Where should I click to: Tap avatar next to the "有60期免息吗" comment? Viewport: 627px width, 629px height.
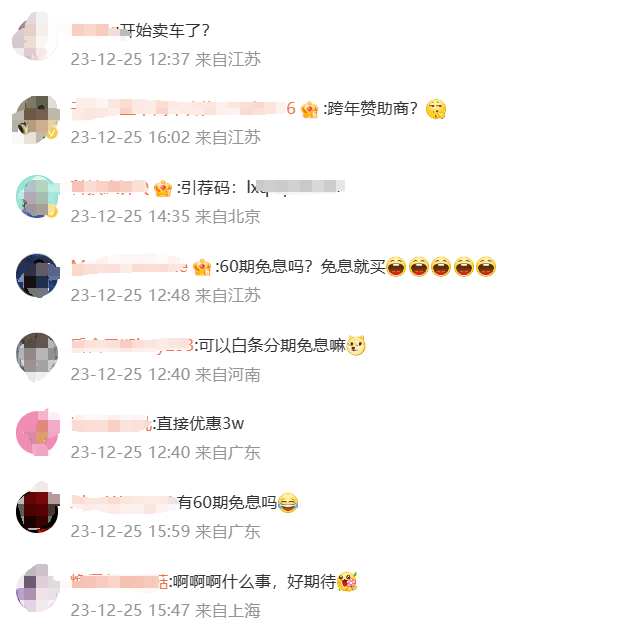tap(37, 510)
